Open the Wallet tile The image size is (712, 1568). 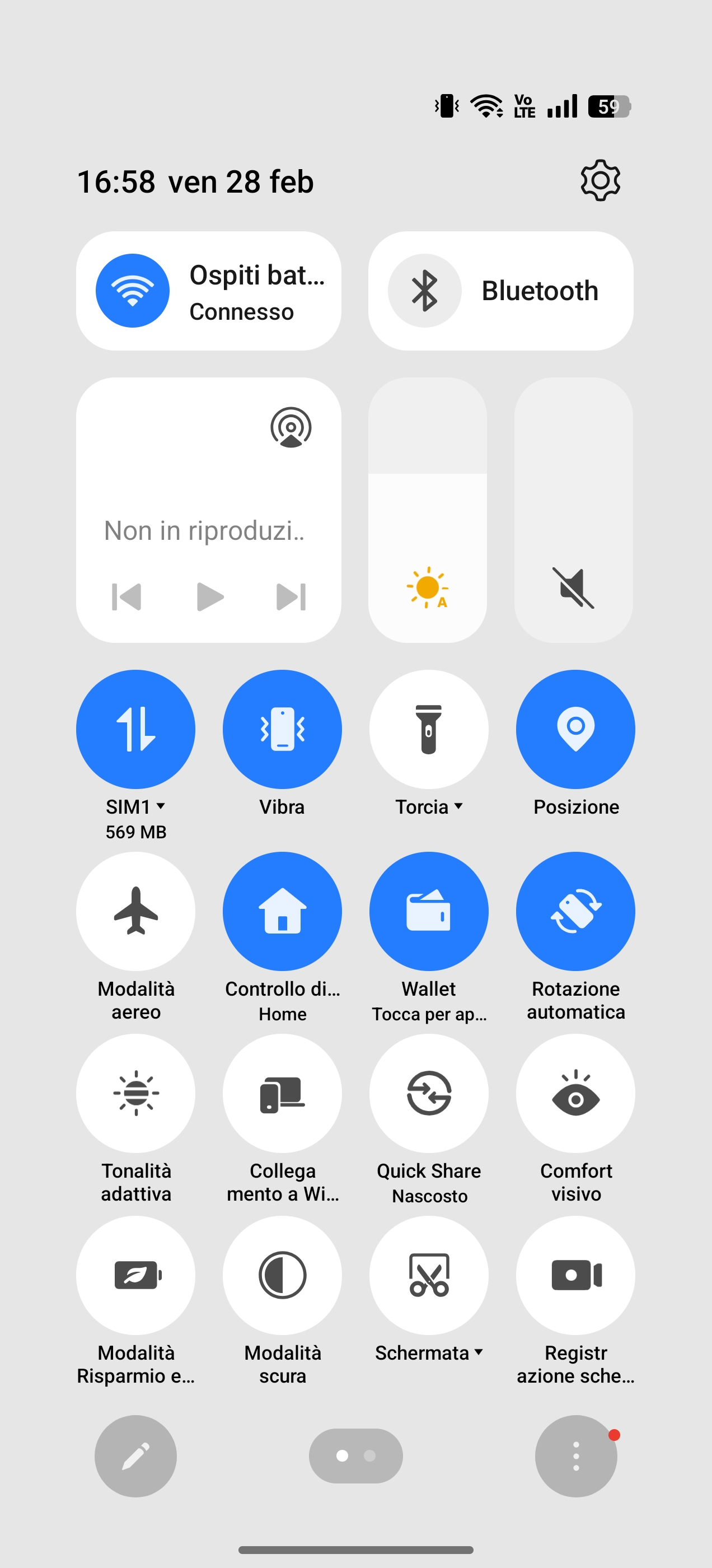(429, 911)
